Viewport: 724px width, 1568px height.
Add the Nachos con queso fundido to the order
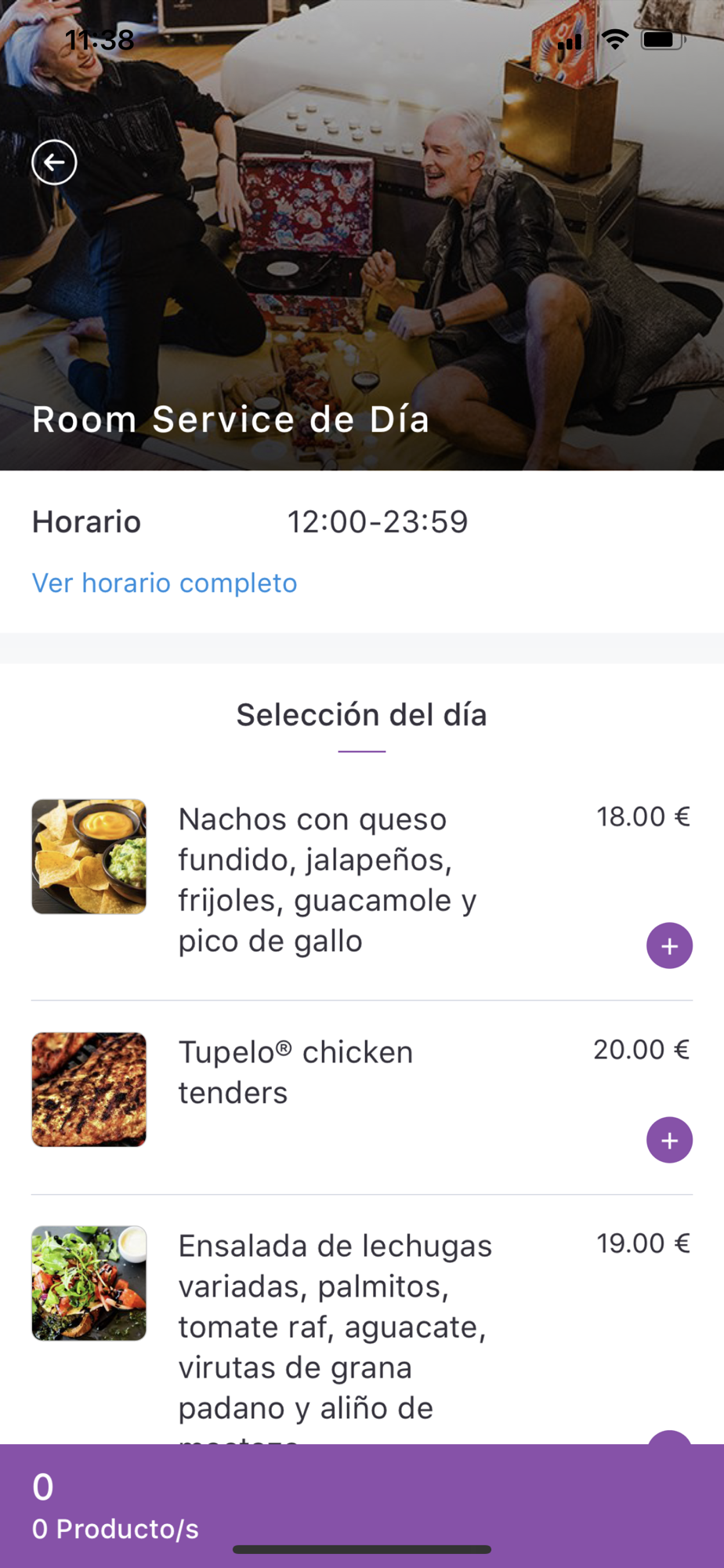[x=669, y=946]
